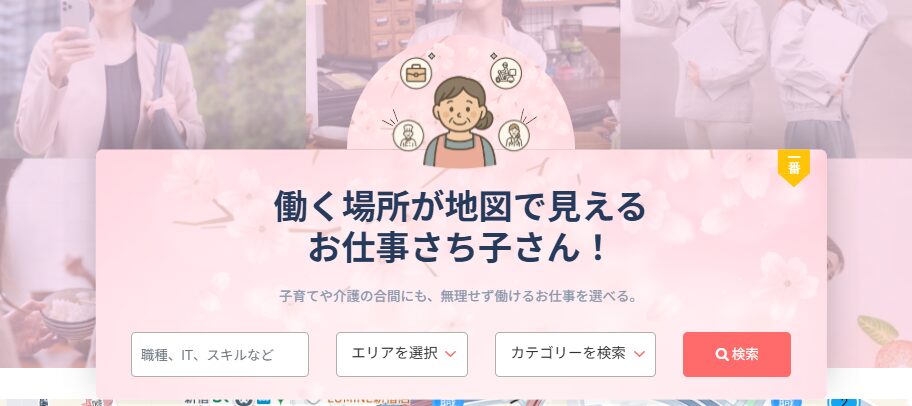Open the カテゴリーを検索 dropdown
This screenshot has width=912, height=406.
click(x=575, y=354)
